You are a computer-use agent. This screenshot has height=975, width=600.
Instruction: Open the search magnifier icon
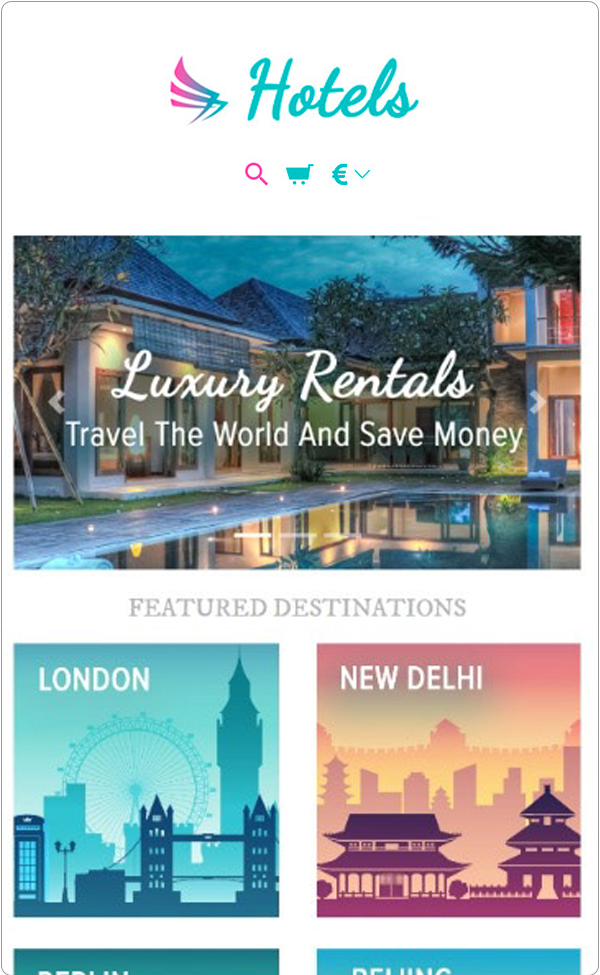256,174
